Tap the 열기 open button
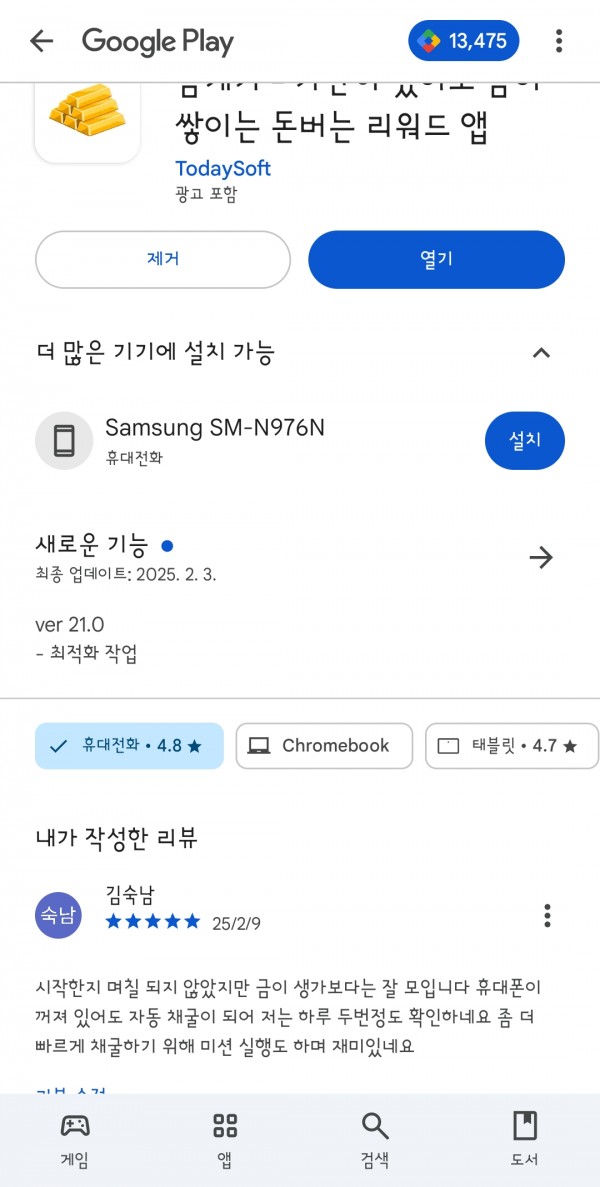The width and height of the screenshot is (600, 1187). 437,260
